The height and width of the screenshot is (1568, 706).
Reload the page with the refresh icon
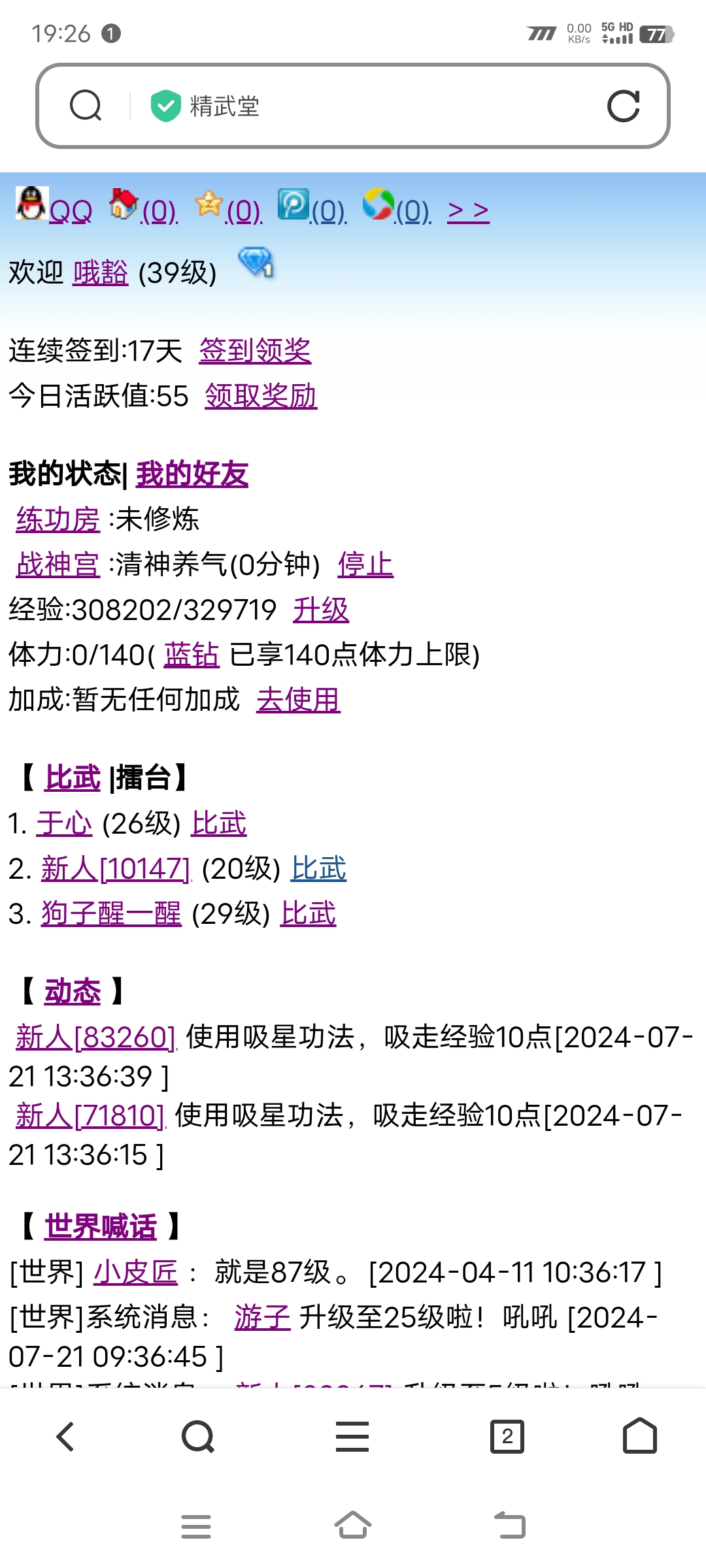coord(623,106)
